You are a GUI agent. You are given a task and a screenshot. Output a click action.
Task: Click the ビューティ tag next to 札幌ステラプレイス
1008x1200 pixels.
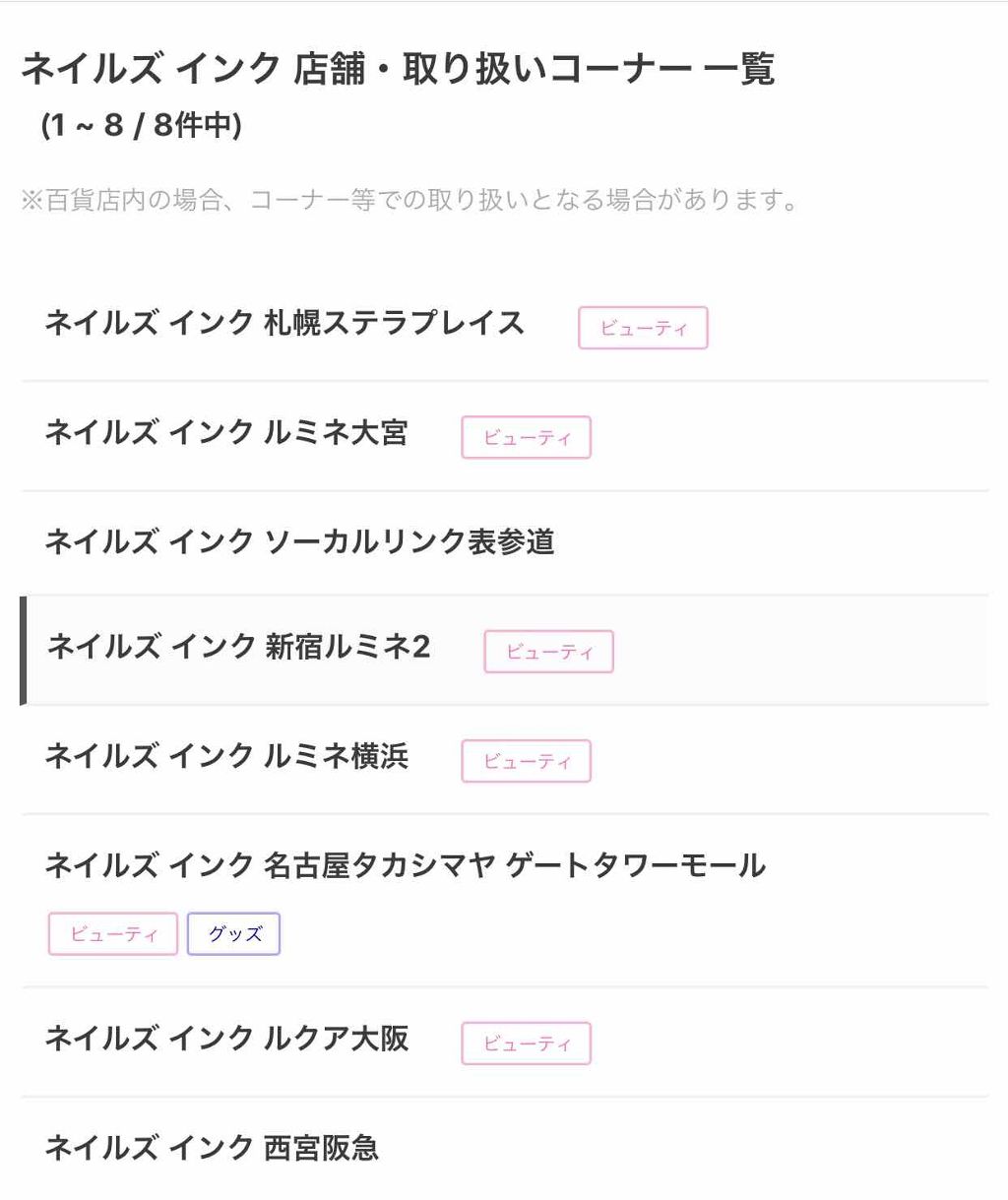point(644,327)
